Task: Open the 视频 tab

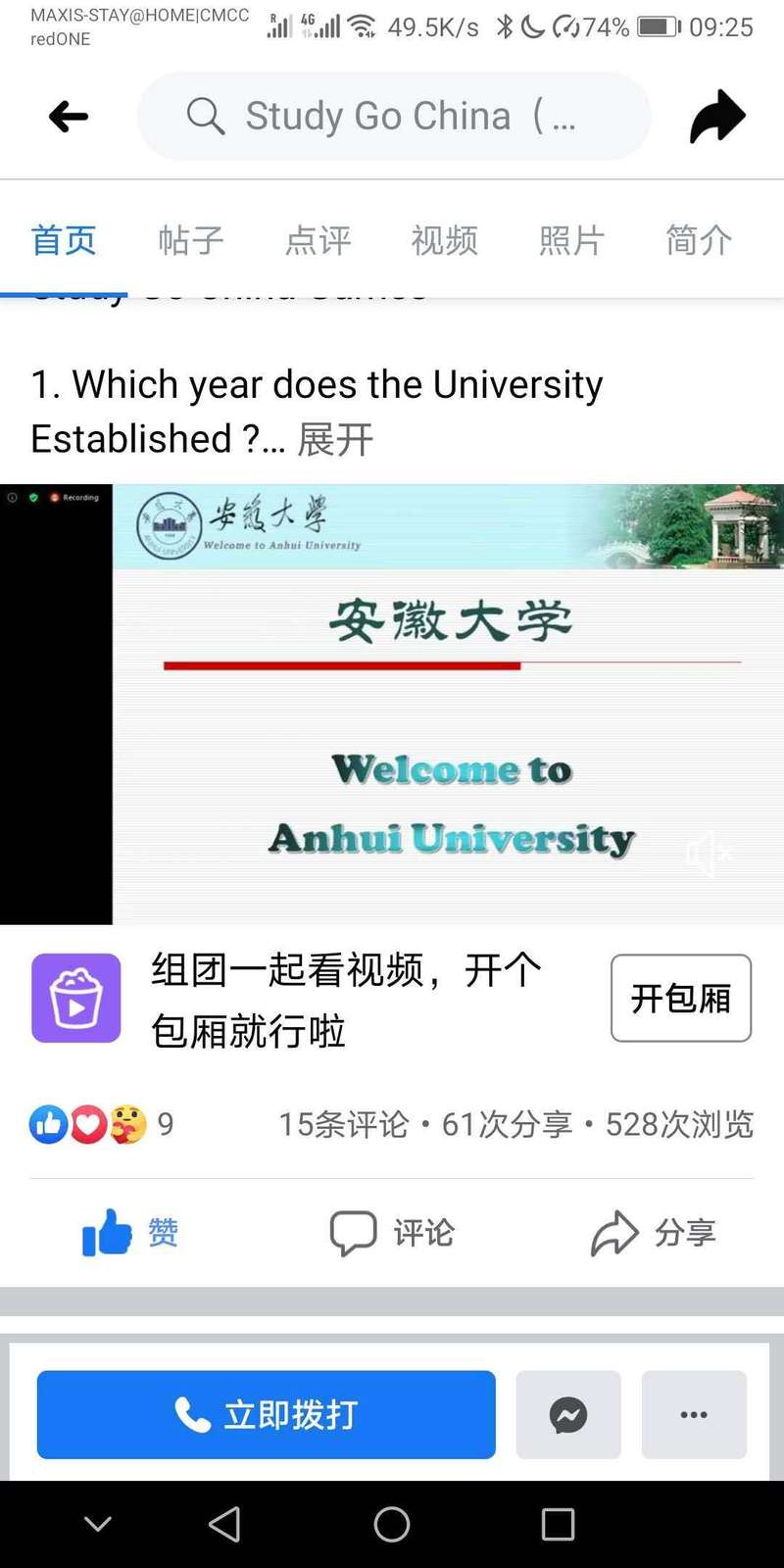Action: pos(445,240)
